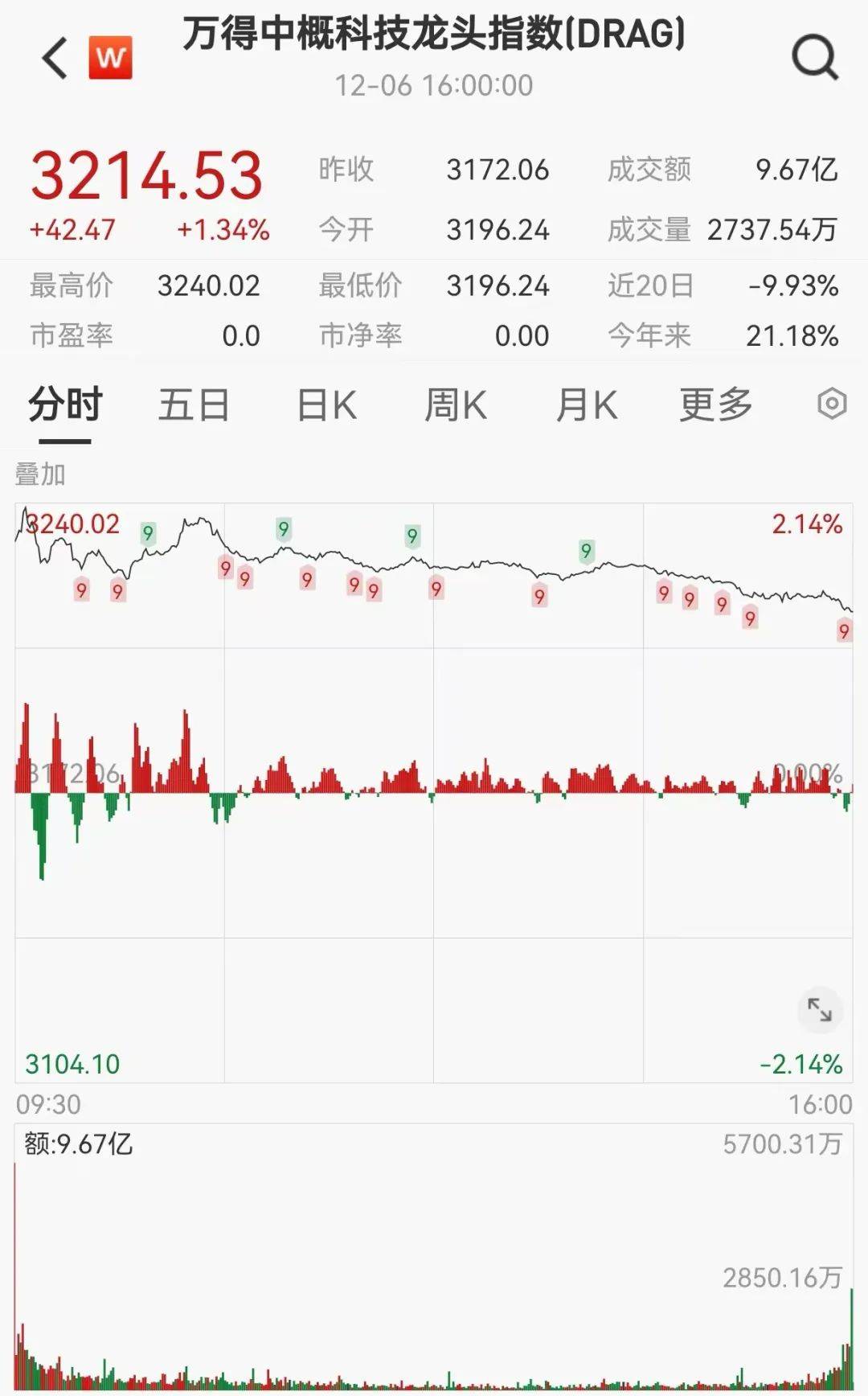Switch to the 分时 tab
The height and width of the screenshot is (1396, 868).
(x=64, y=407)
